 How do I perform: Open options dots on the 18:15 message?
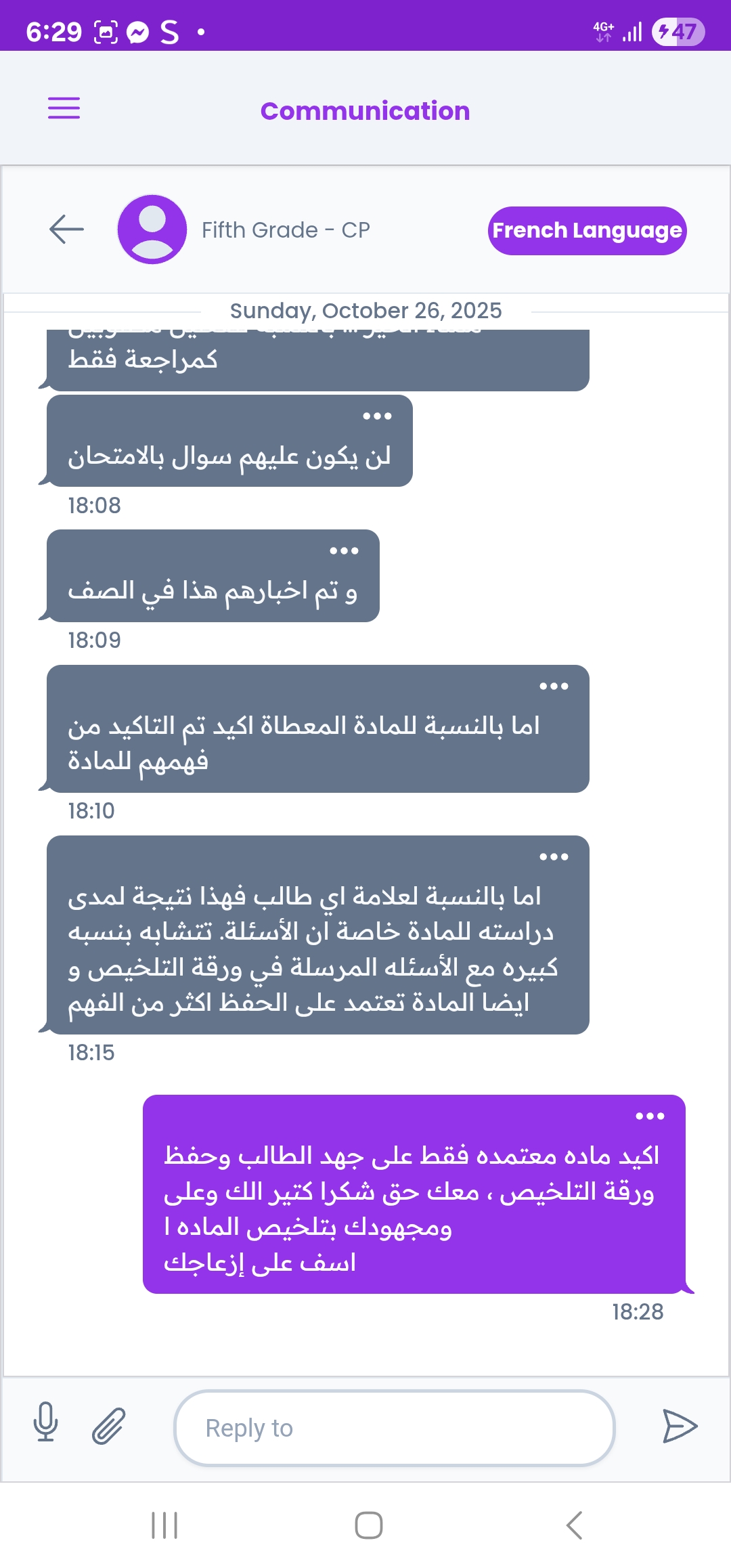pos(554,857)
